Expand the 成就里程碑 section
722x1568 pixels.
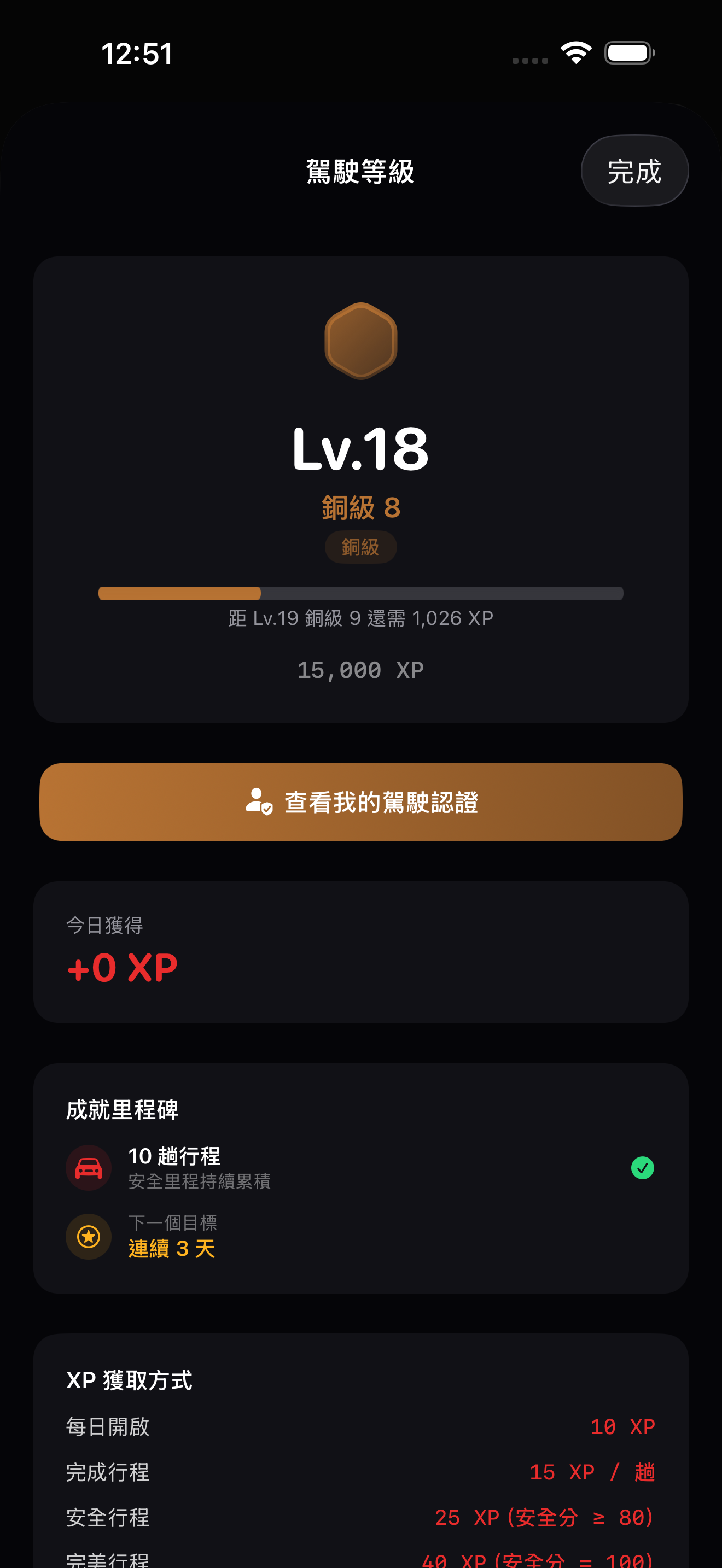tap(123, 1109)
